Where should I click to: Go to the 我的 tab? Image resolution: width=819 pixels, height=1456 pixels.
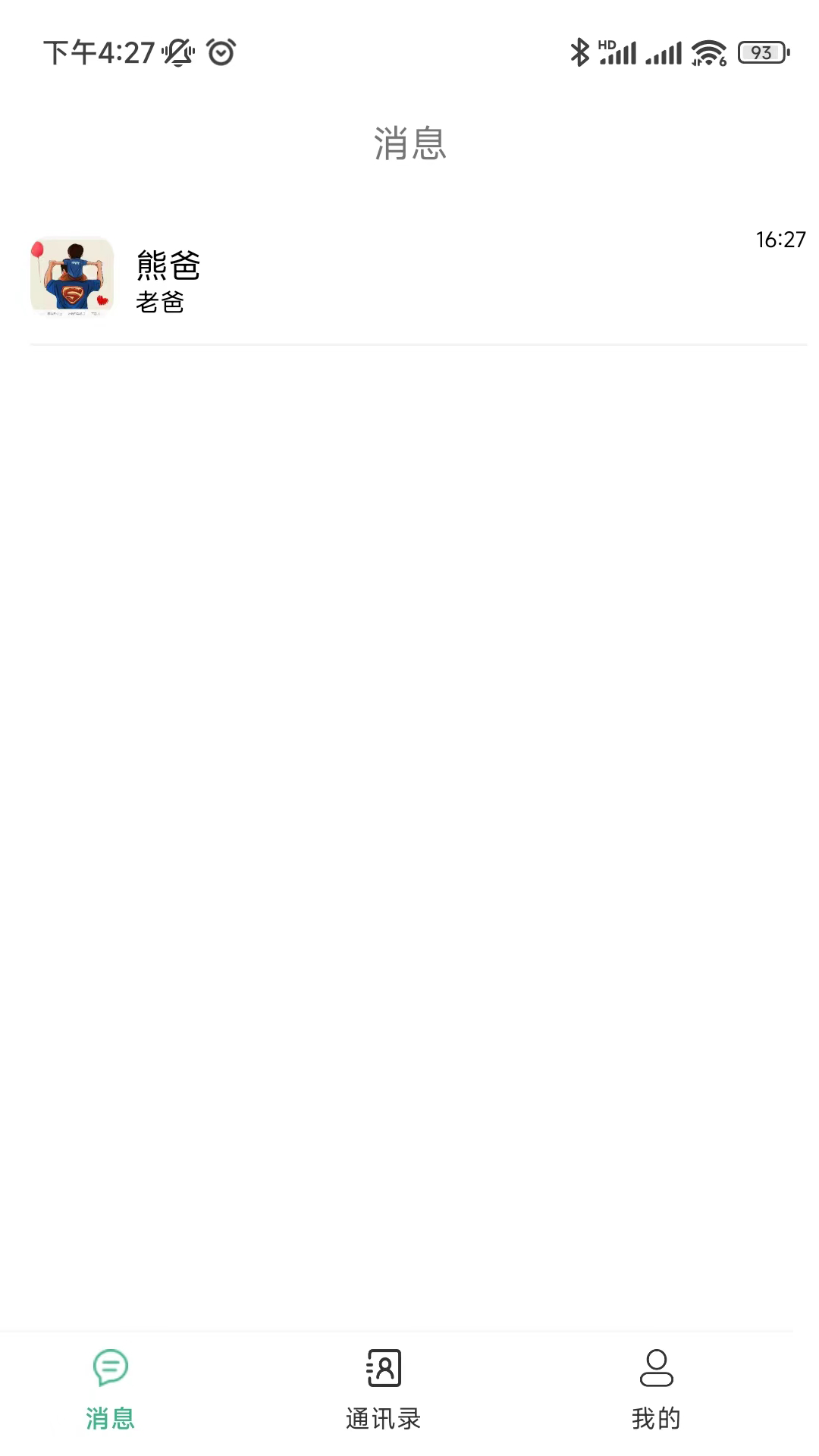point(656,1389)
